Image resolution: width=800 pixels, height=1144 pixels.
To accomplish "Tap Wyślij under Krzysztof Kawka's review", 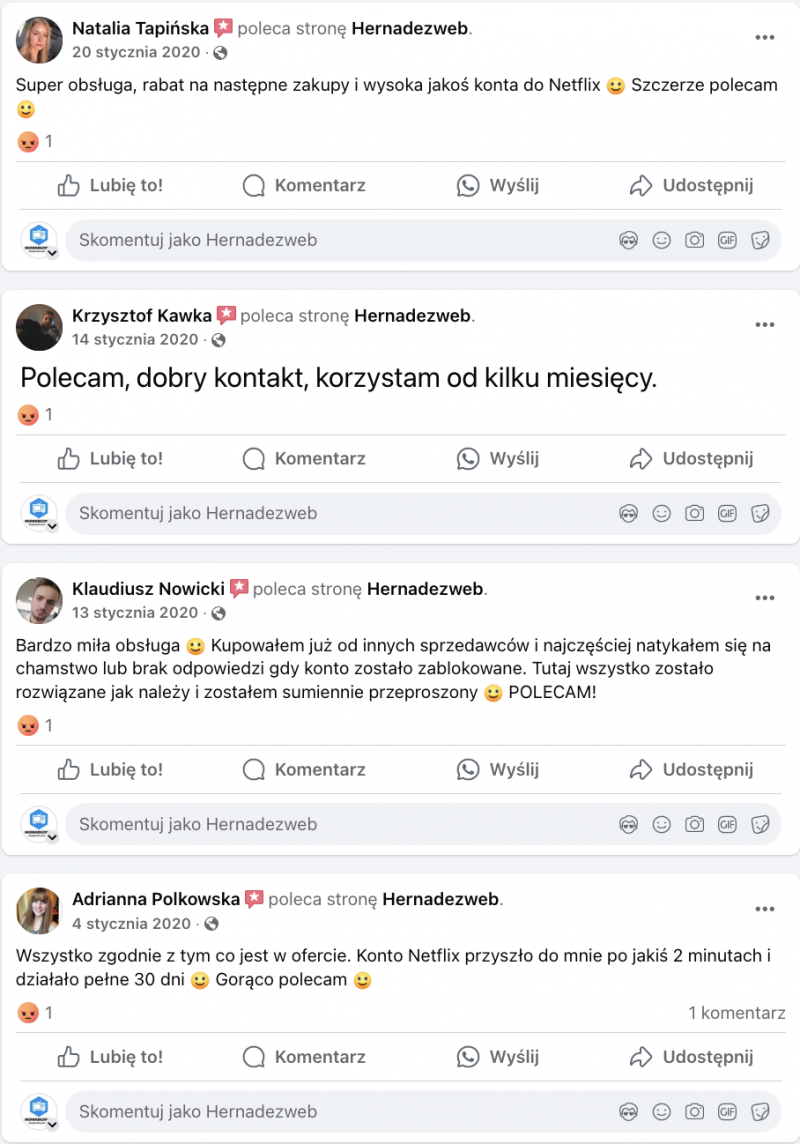I will tap(498, 459).
